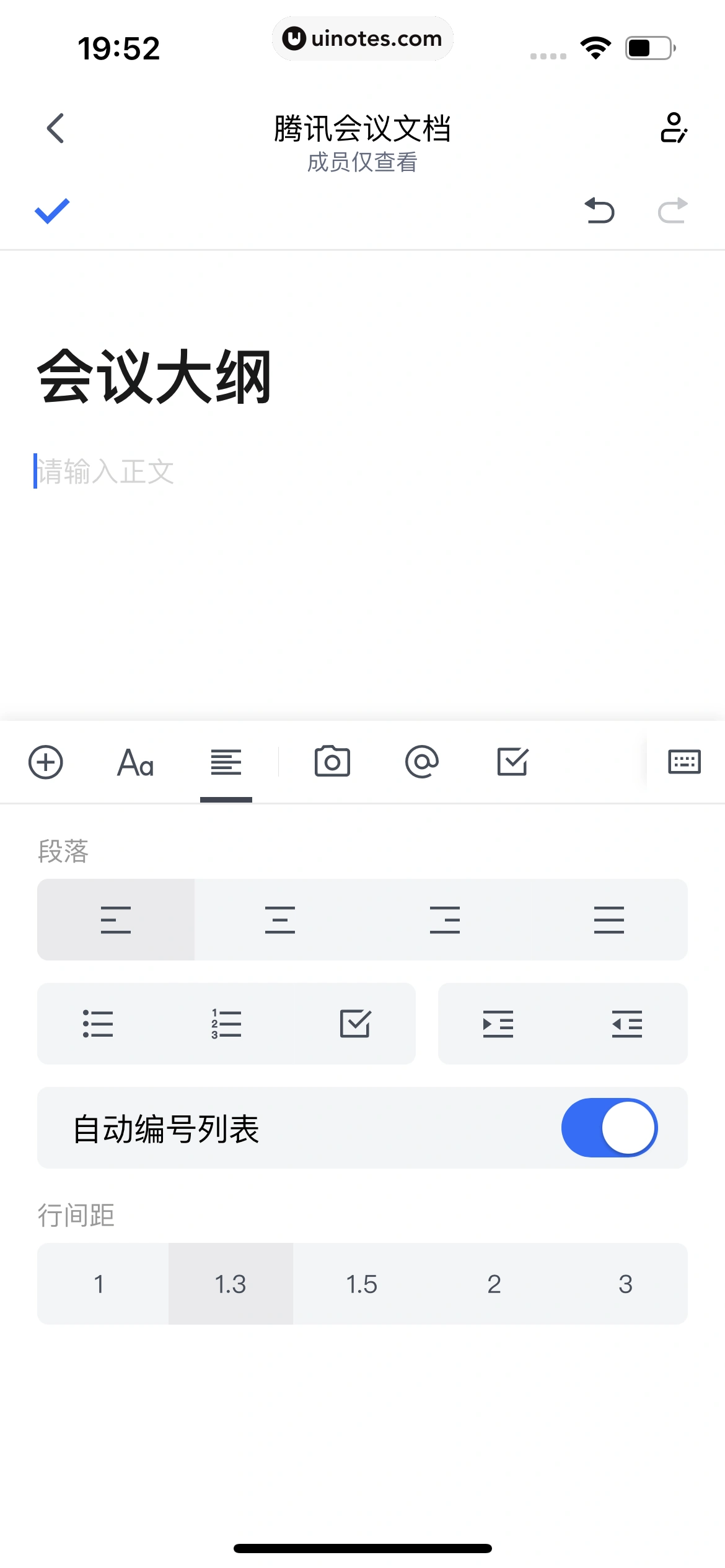Disable 自动编号列表 switch

click(x=609, y=1128)
